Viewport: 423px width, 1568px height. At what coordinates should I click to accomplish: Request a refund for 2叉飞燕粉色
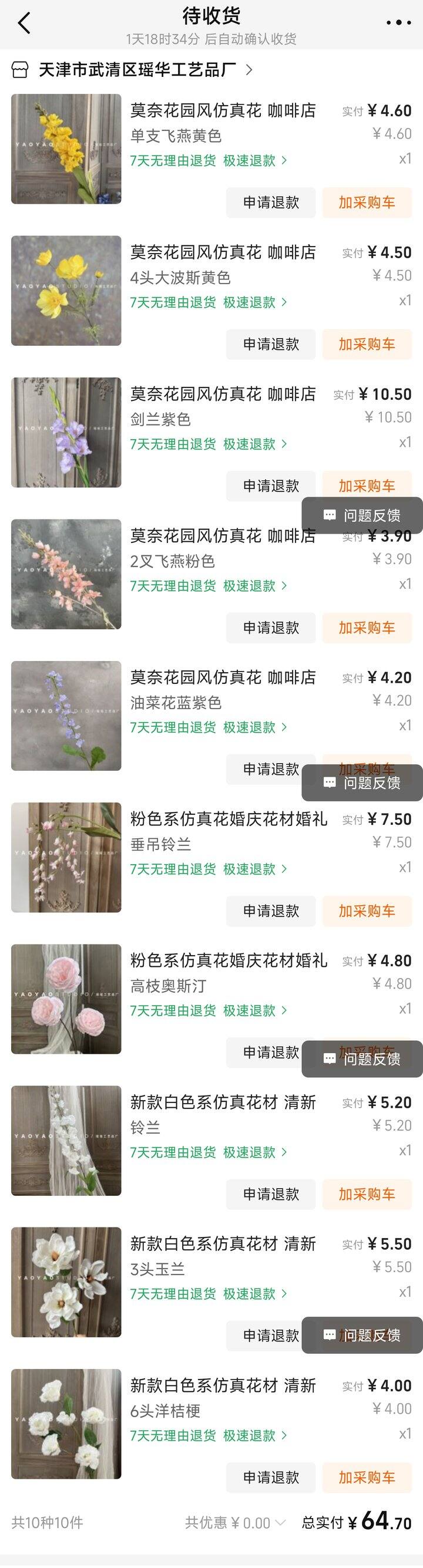tap(271, 628)
